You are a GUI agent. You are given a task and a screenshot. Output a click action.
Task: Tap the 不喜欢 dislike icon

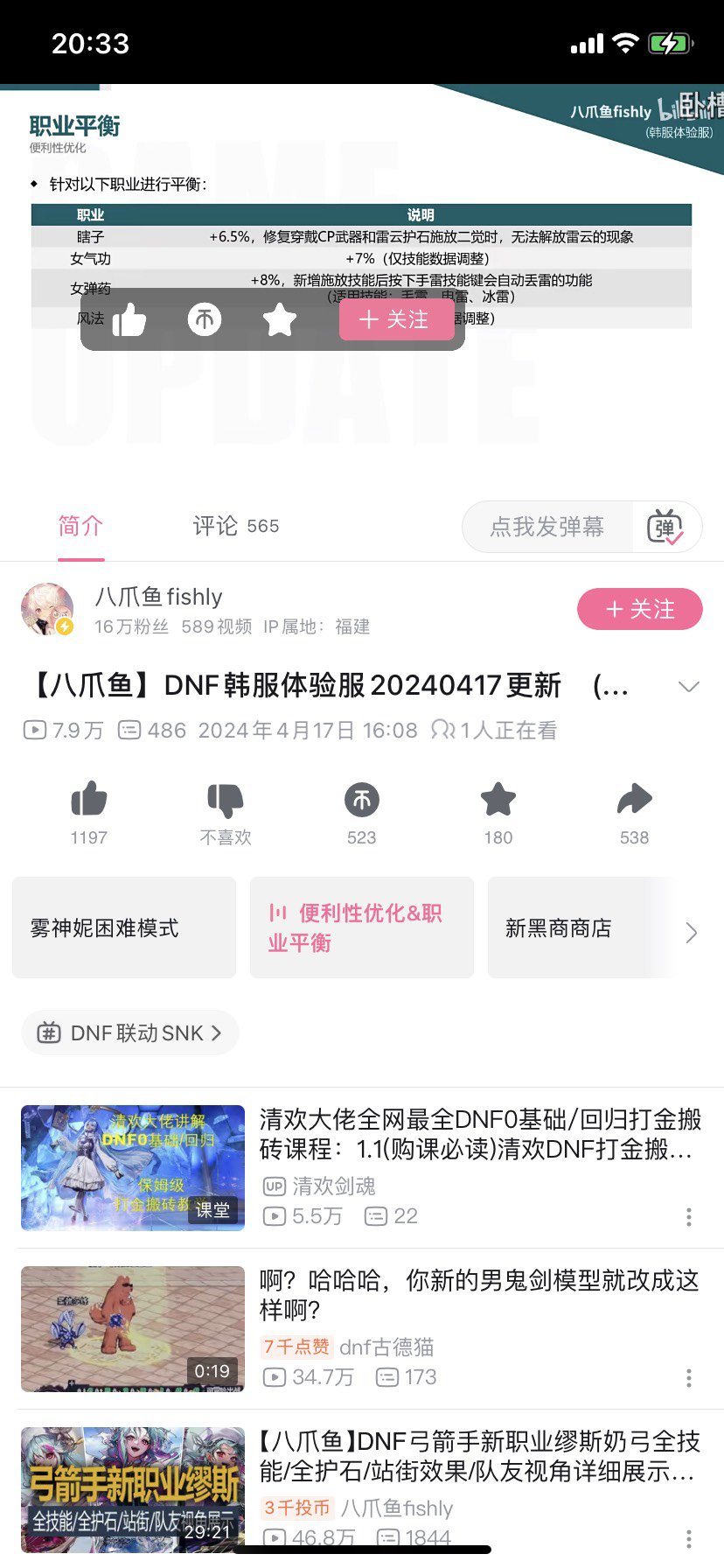point(226,801)
